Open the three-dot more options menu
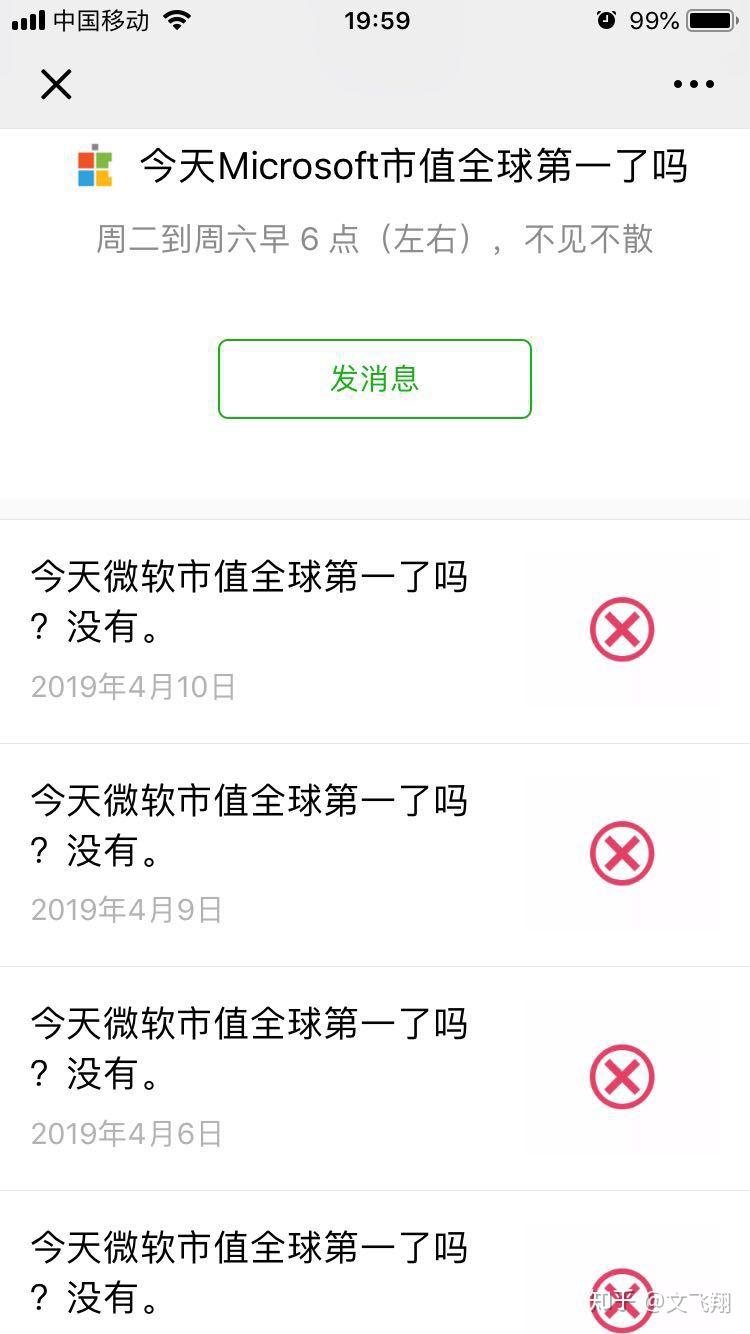The height and width of the screenshot is (1334, 750). pos(694,84)
